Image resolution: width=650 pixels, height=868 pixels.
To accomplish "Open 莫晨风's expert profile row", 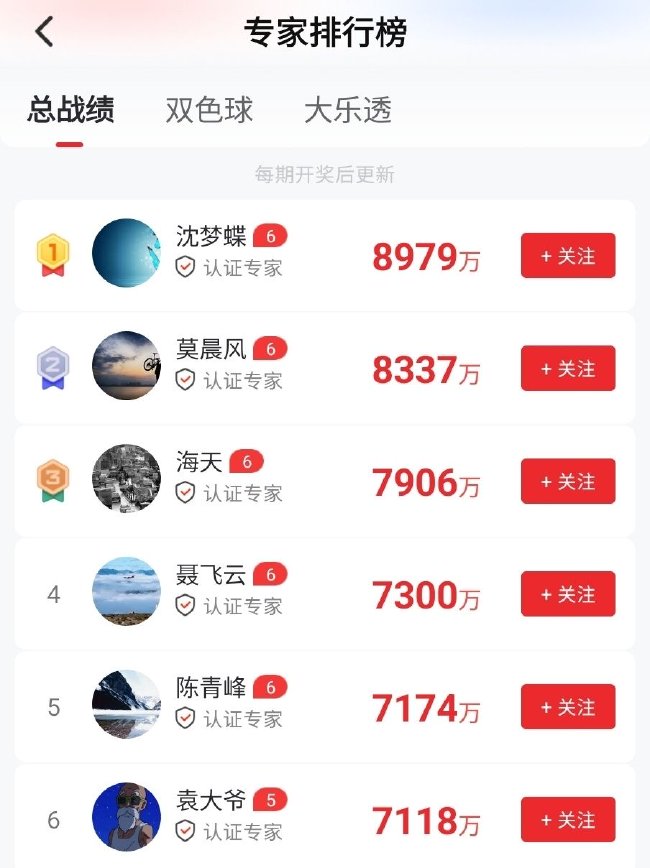I will [x=325, y=368].
